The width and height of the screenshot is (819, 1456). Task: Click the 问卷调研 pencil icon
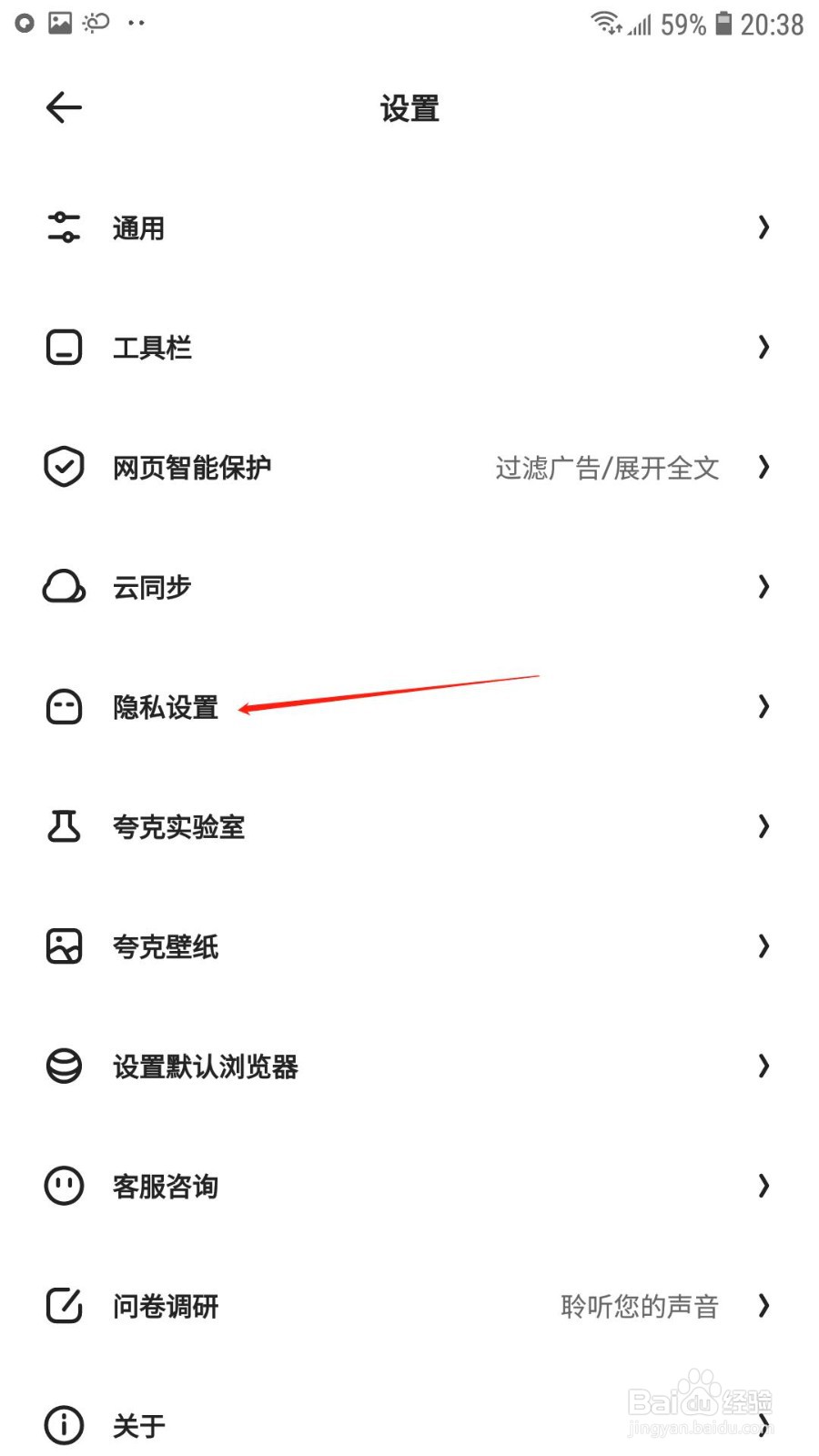62,1306
